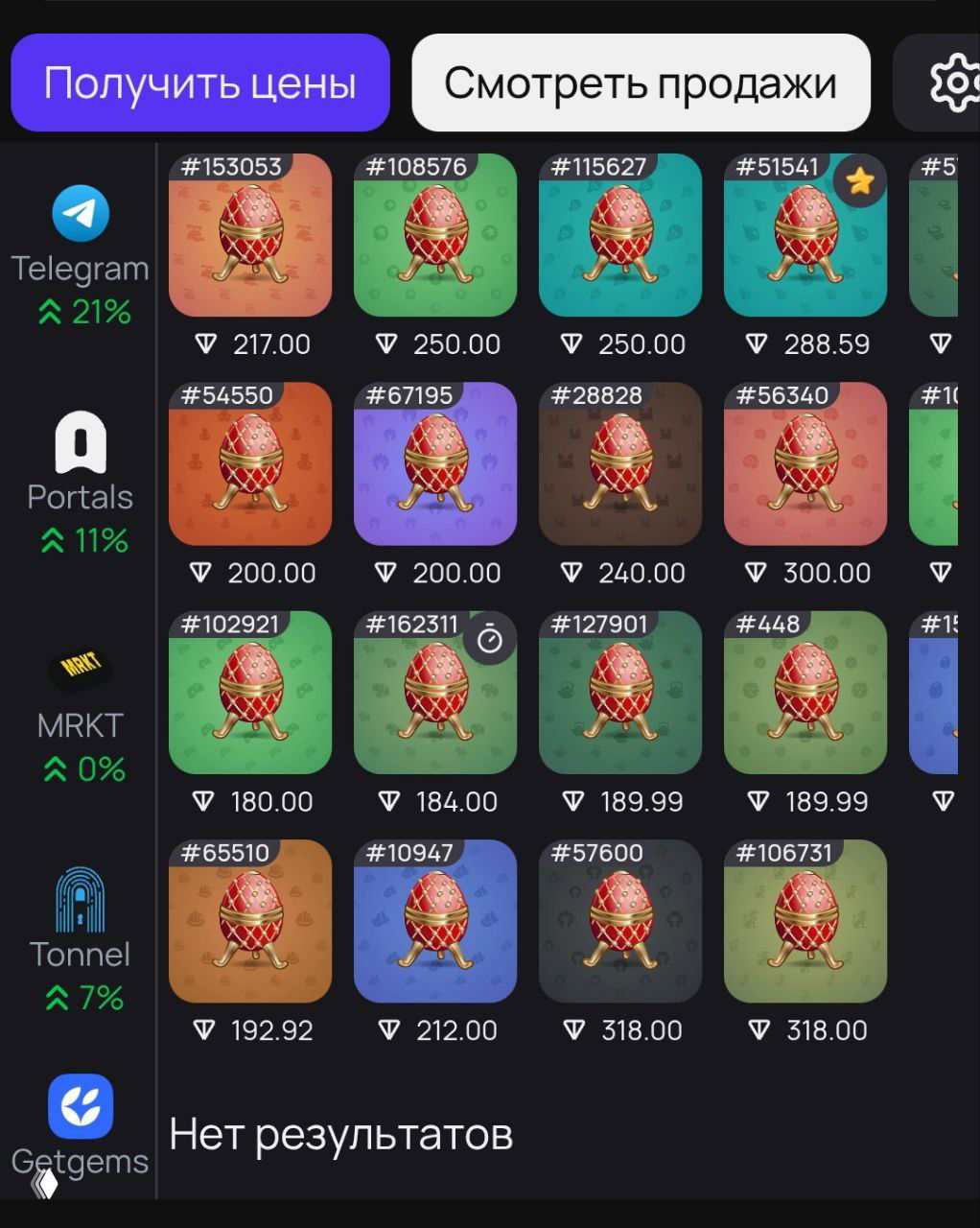Open Смотреть продажи
The image size is (980, 1228).
[641, 83]
